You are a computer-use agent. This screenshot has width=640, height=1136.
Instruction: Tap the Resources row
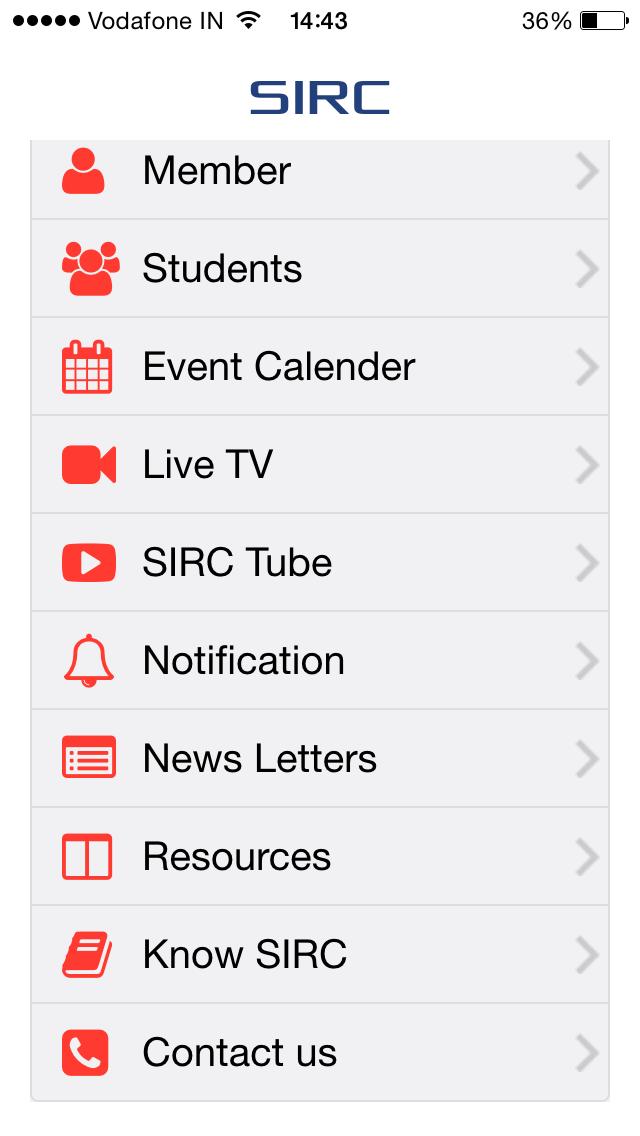point(320,856)
